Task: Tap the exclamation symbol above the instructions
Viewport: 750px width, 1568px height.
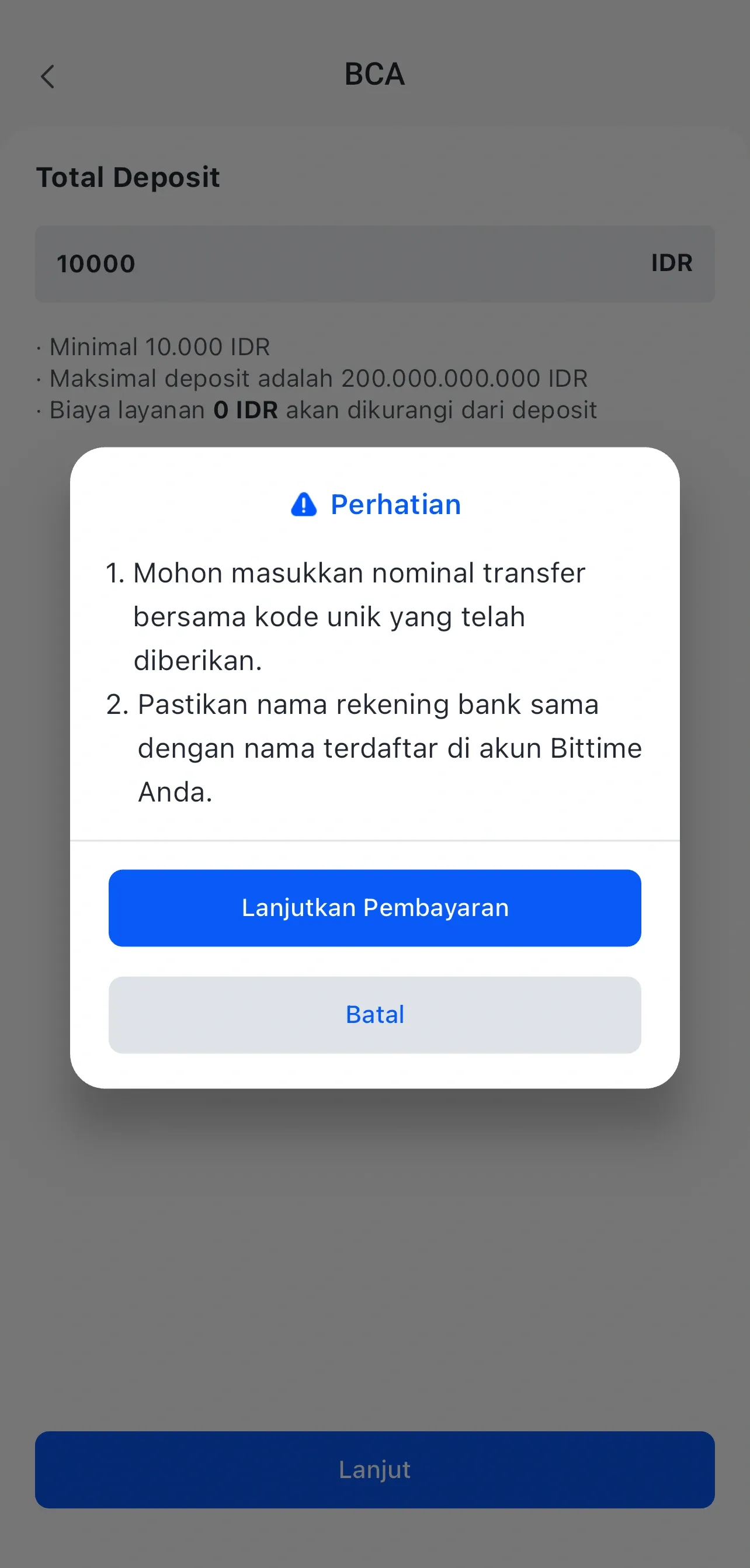Action: 304,504
